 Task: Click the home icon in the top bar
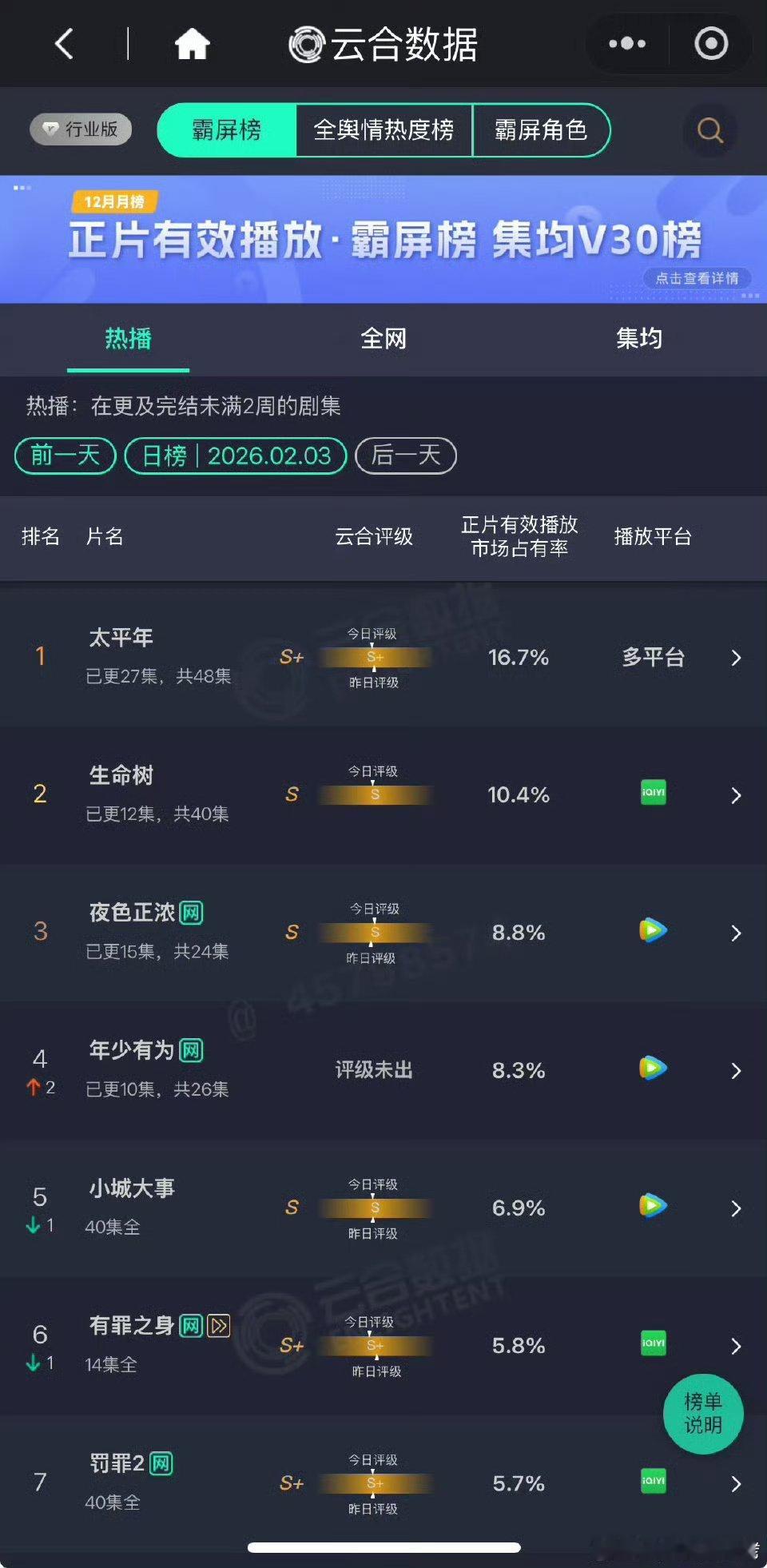pos(192,44)
